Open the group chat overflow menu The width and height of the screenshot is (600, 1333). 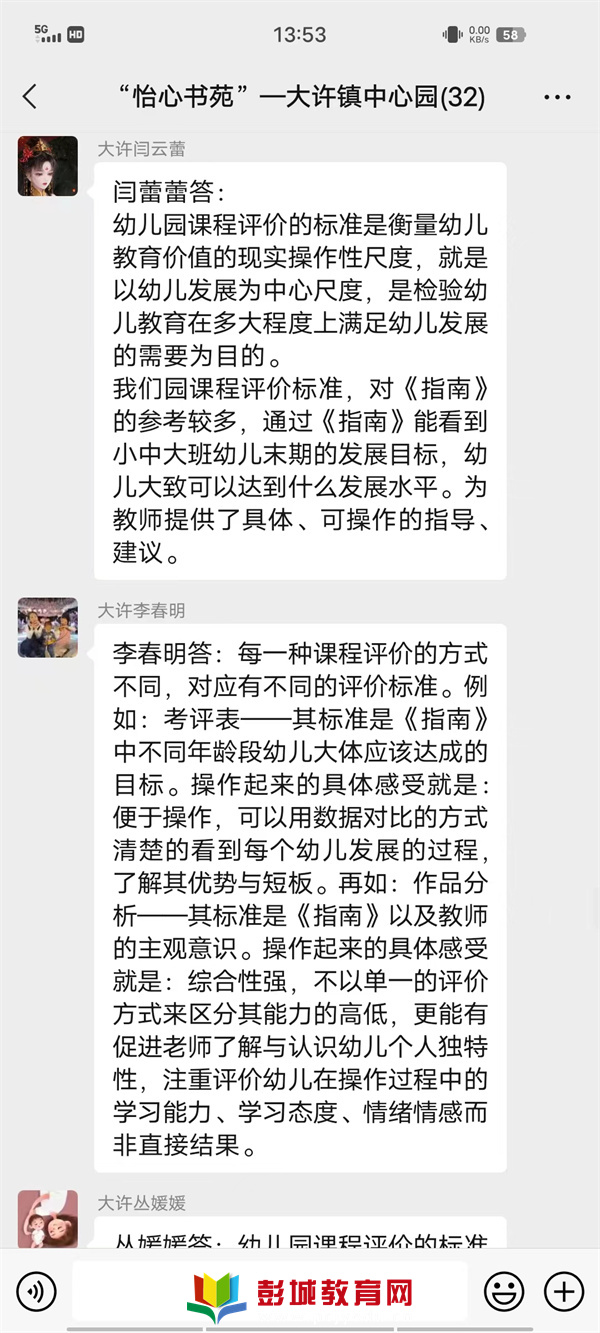point(557,97)
